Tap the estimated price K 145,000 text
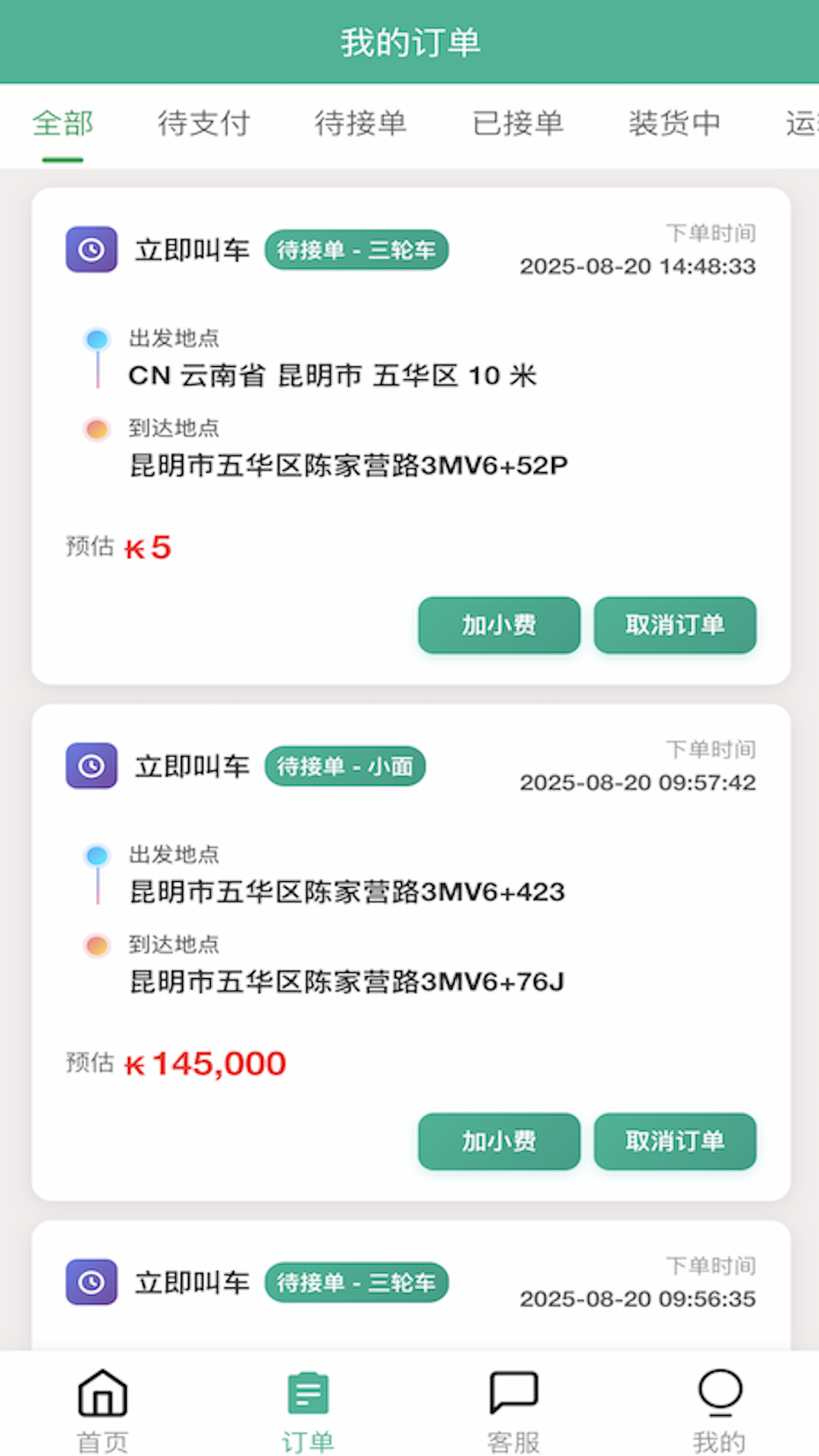The width and height of the screenshot is (819, 1456). pos(206,1063)
